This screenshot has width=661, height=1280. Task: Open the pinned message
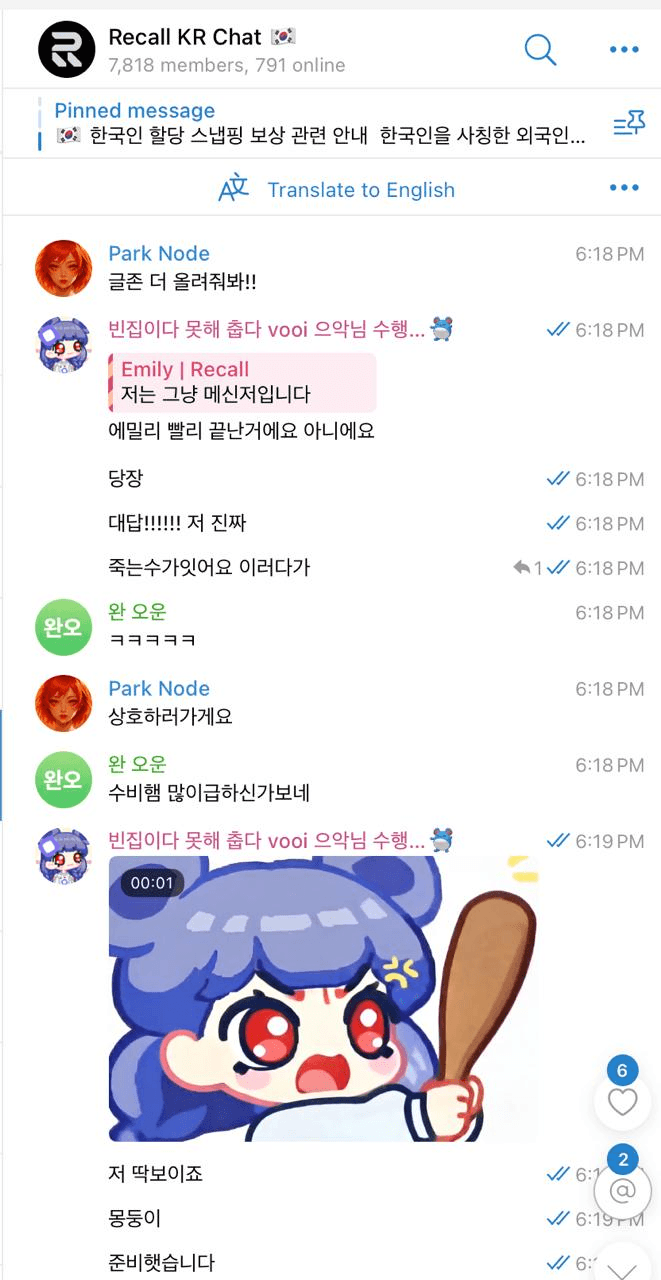click(x=320, y=124)
